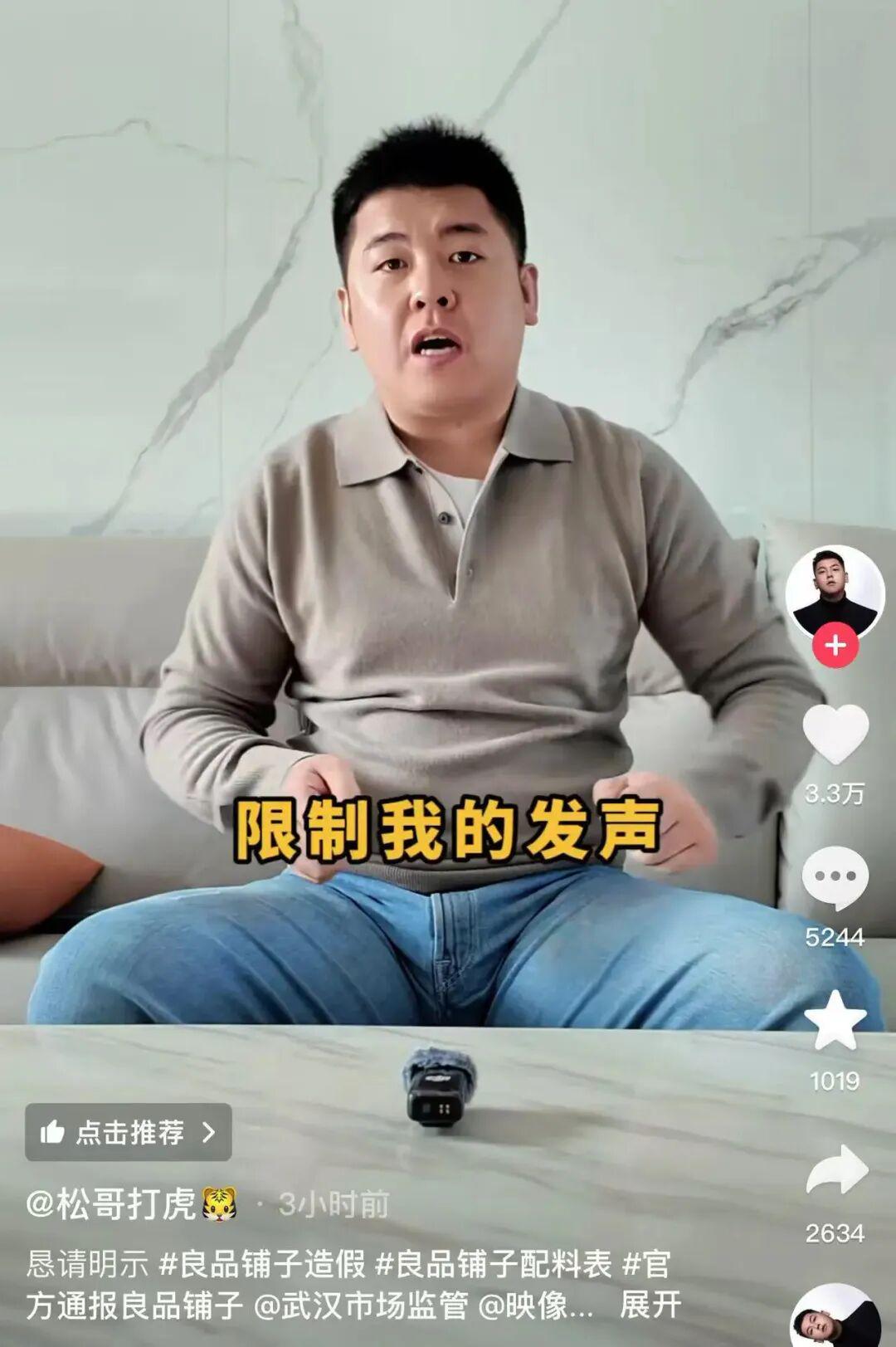Follow the creator with the red plus
896x1347 pixels.
click(835, 646)
